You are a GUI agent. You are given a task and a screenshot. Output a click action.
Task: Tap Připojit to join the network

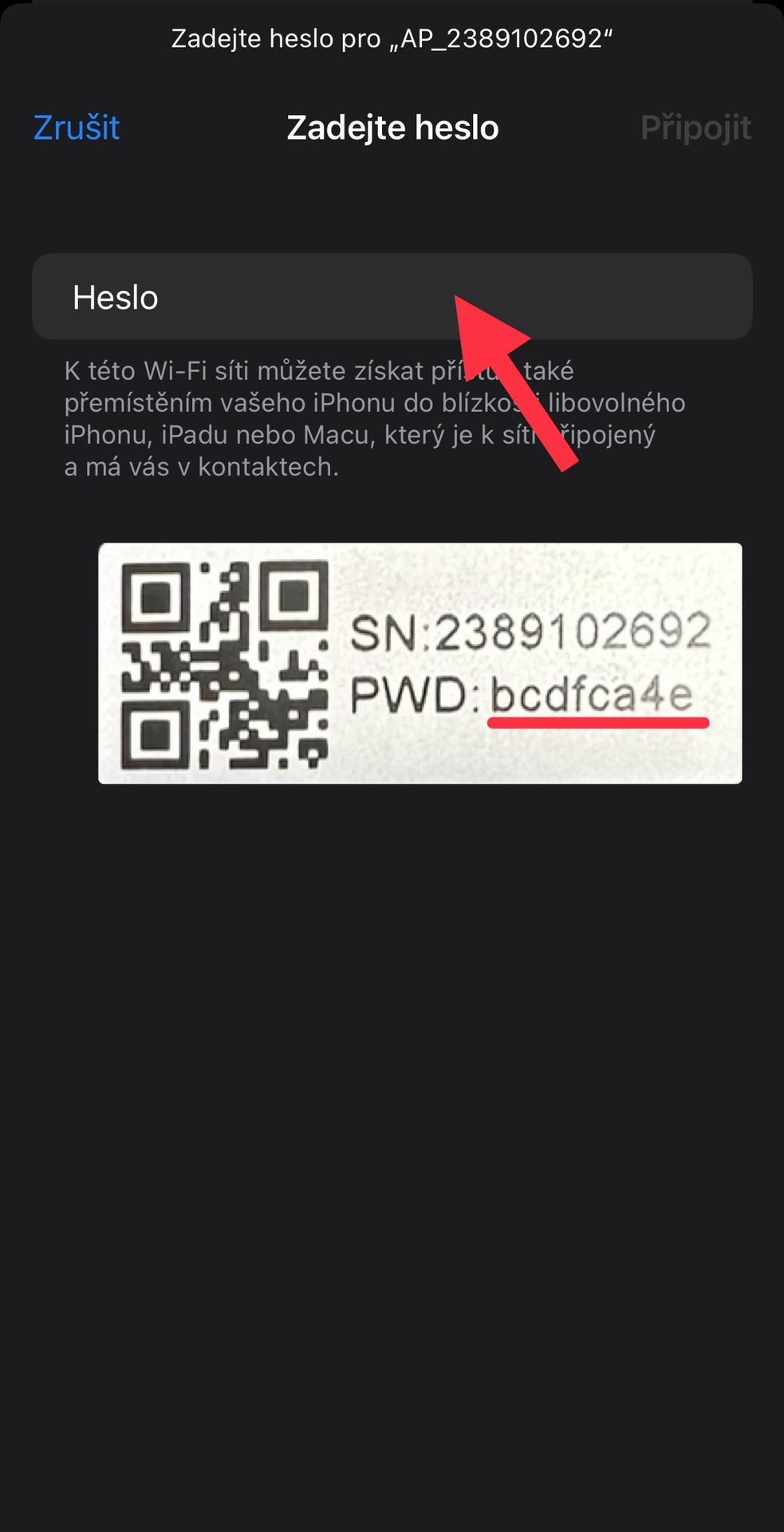click(695, 128)
